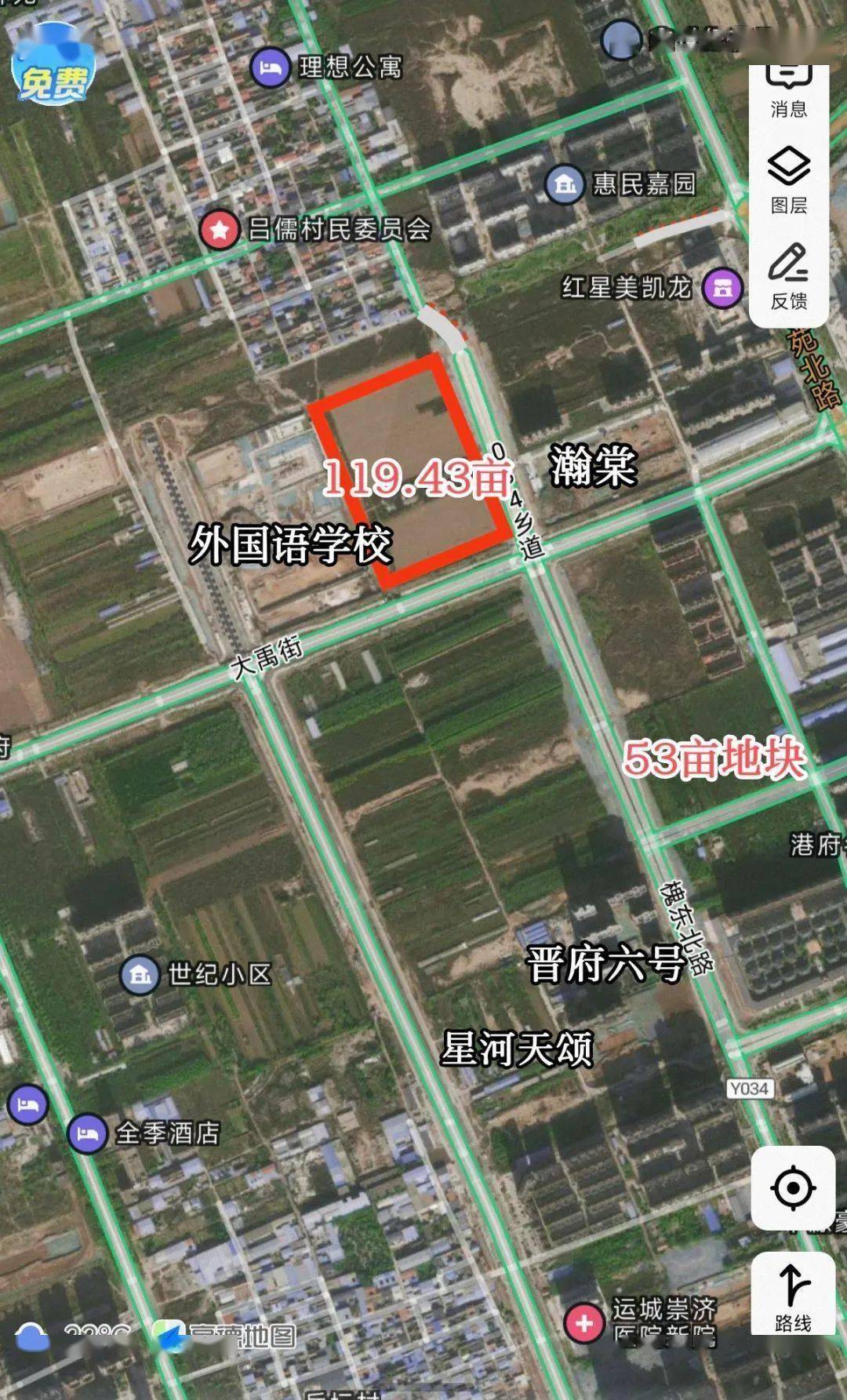The height and width of the screenshot is (1400, 847).
Task: Open the 红星美凯龙 shop marker
Action: [x=722, y=288]
